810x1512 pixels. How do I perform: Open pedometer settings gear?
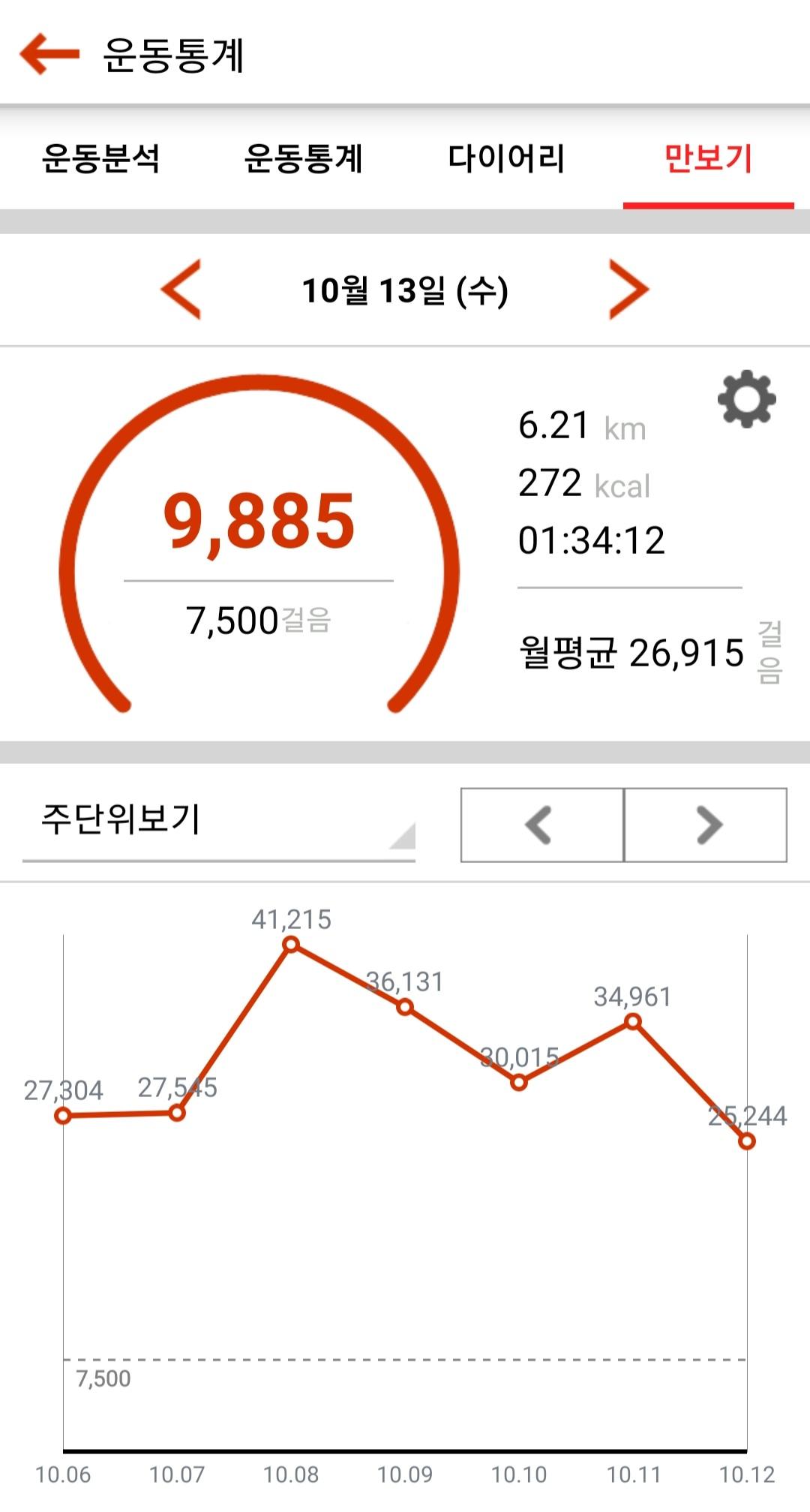click(x=746, y=398)
